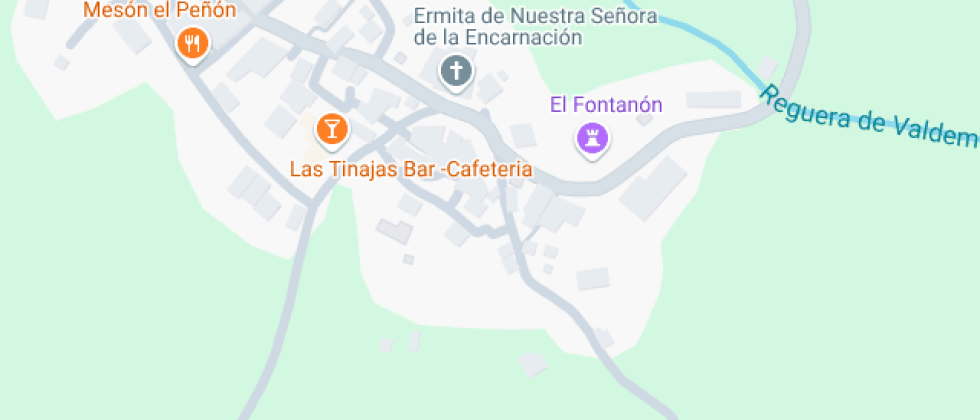Viewport: 980px width, 420px height.
Task: Tap the Ermita de Nuestra Señora church marker
Action: (x=457, y=71)
